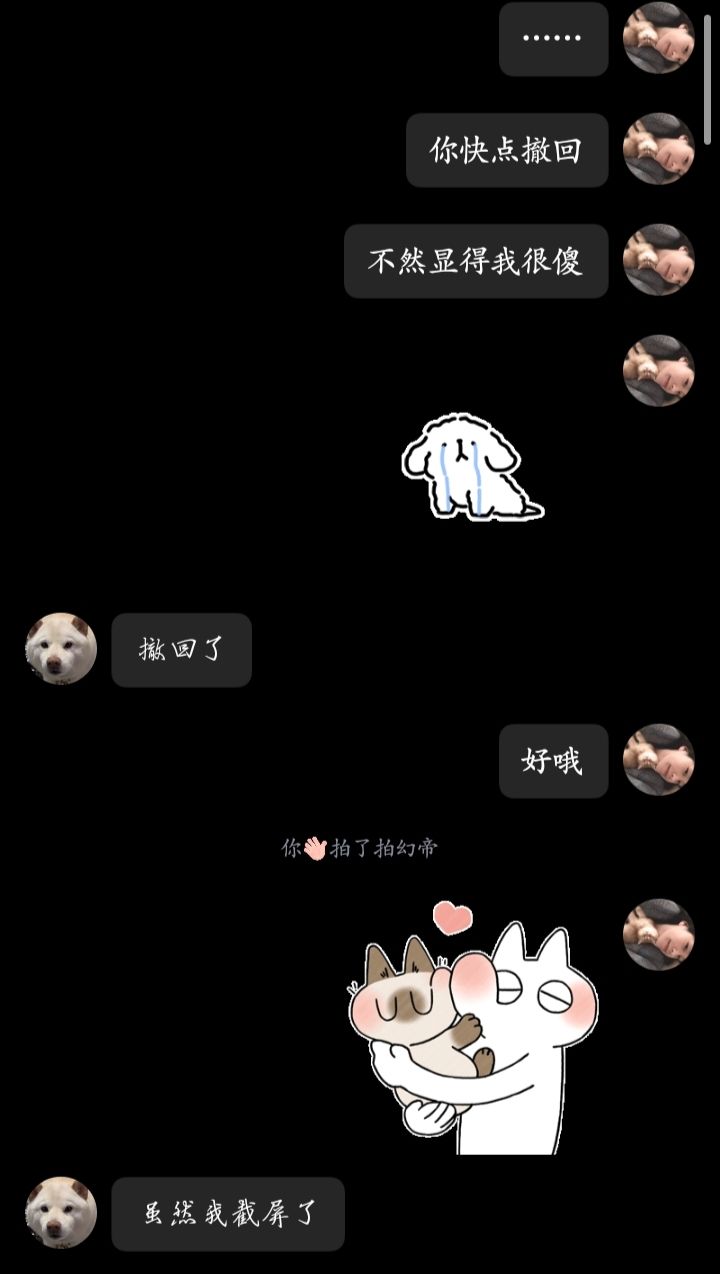Tap your avatar beside "你快点撤回"
720x1274 pixels.
(658, 150)
